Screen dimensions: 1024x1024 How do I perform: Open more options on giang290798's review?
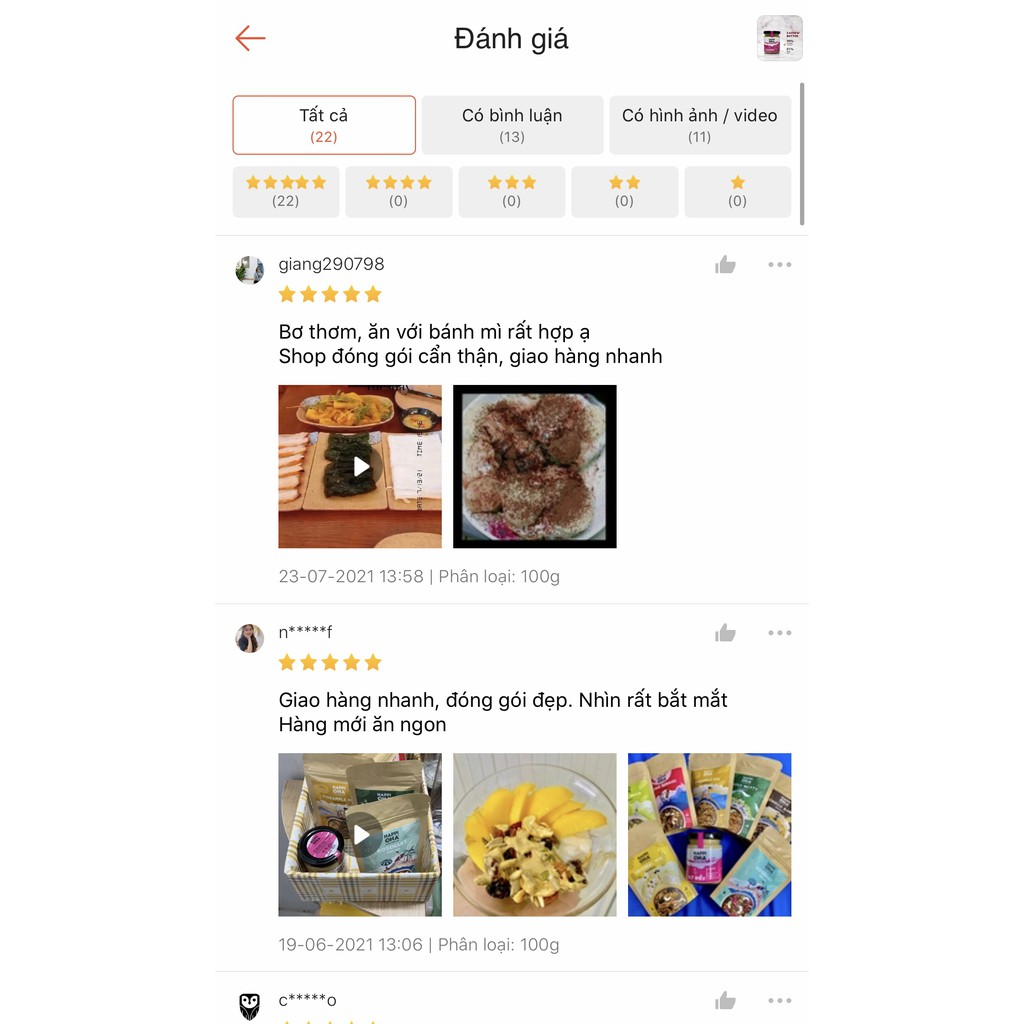(x=779, y=265)
